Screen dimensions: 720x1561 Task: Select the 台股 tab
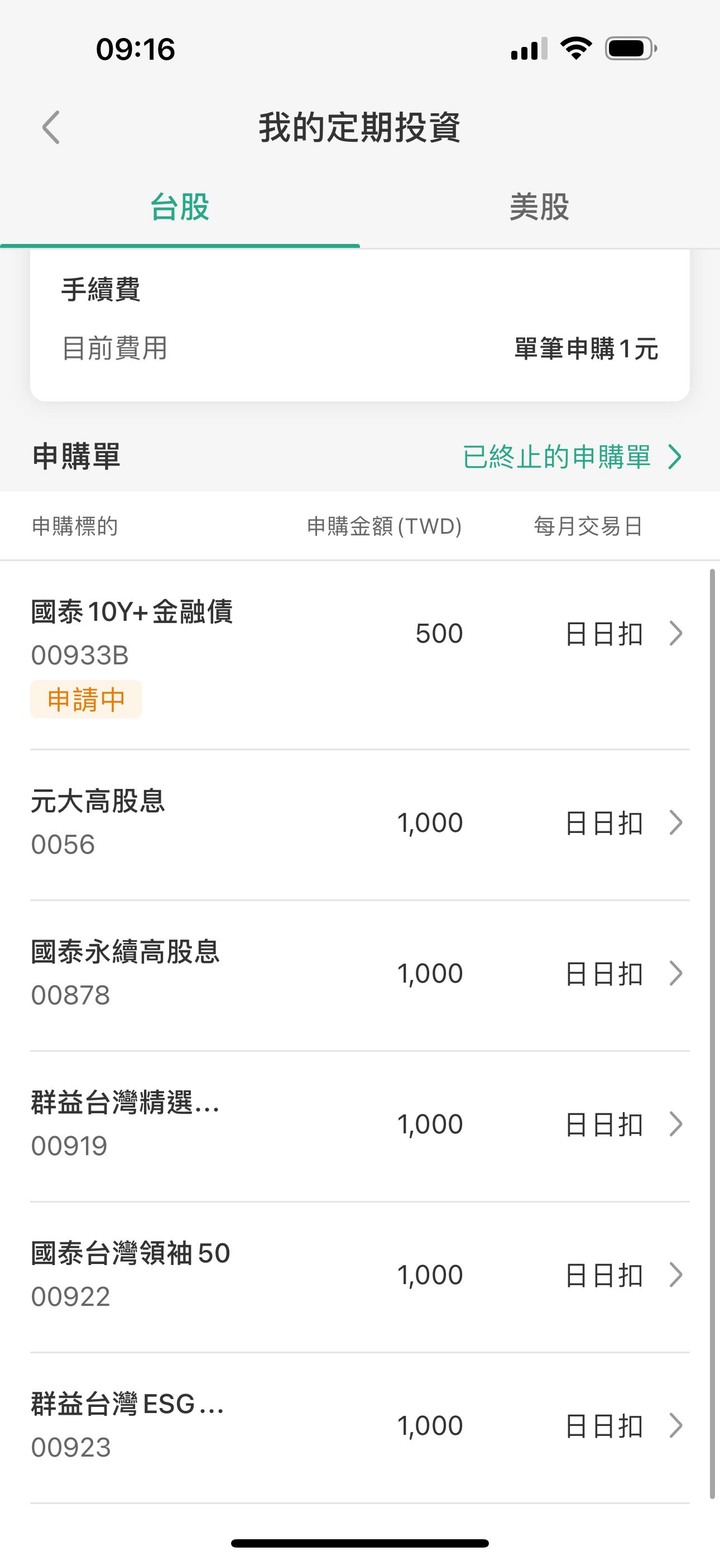click(x=180, y=207)
